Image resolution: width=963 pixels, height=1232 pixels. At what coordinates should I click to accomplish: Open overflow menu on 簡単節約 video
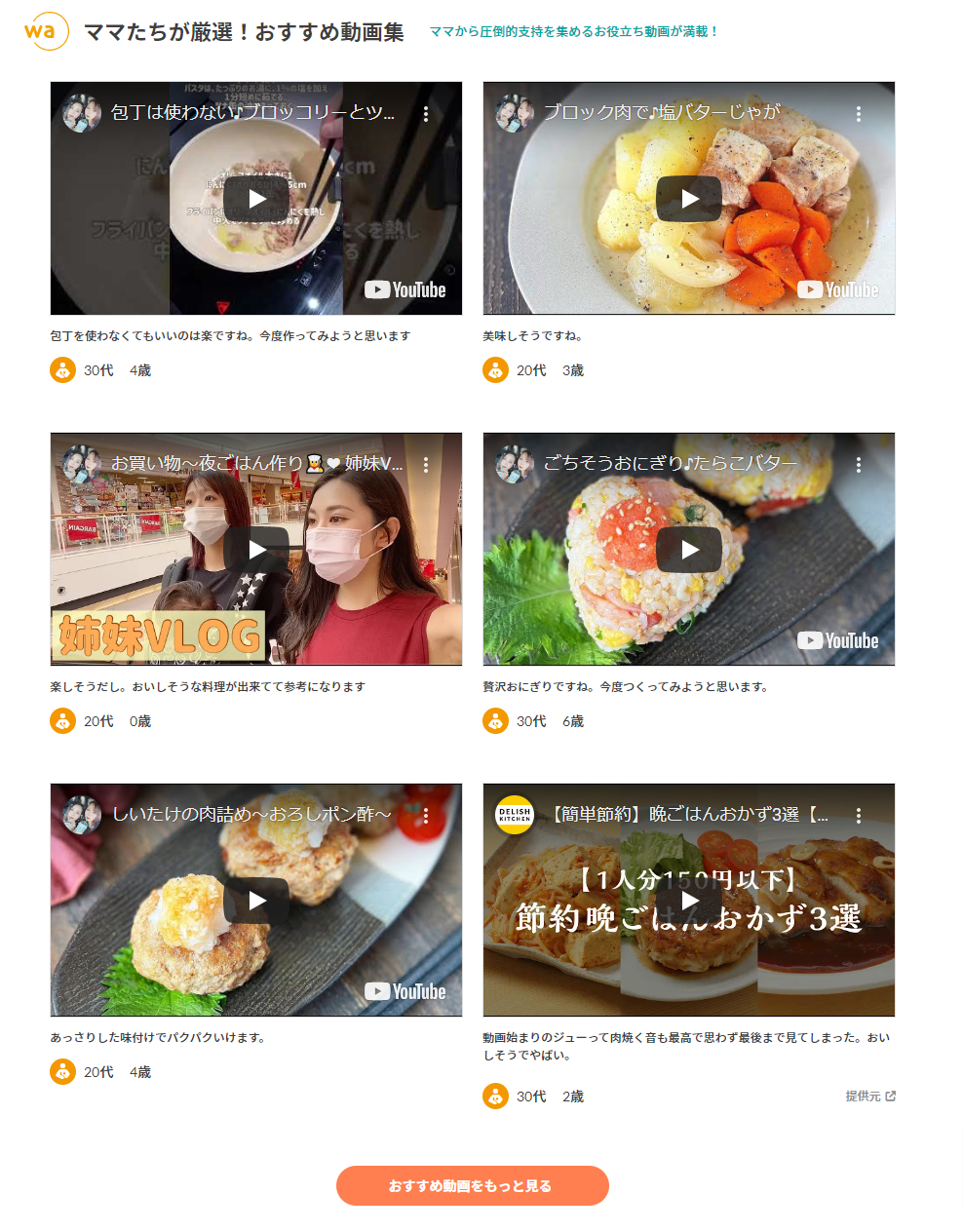click(859, 816)
